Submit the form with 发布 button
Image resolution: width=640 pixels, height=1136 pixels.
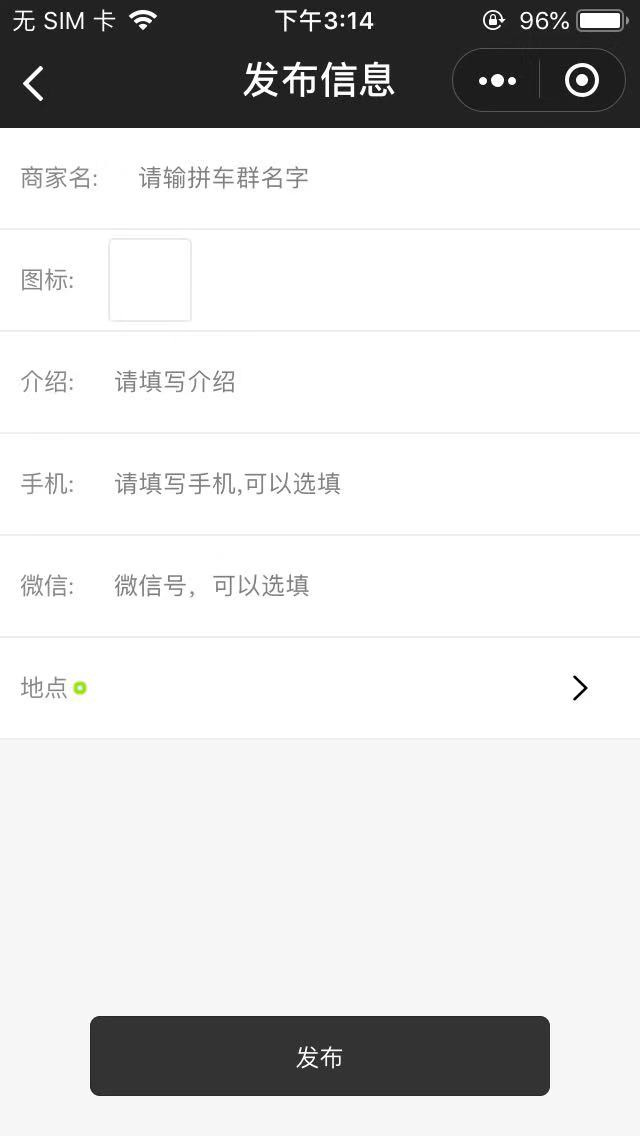(x=320, y=1056)
